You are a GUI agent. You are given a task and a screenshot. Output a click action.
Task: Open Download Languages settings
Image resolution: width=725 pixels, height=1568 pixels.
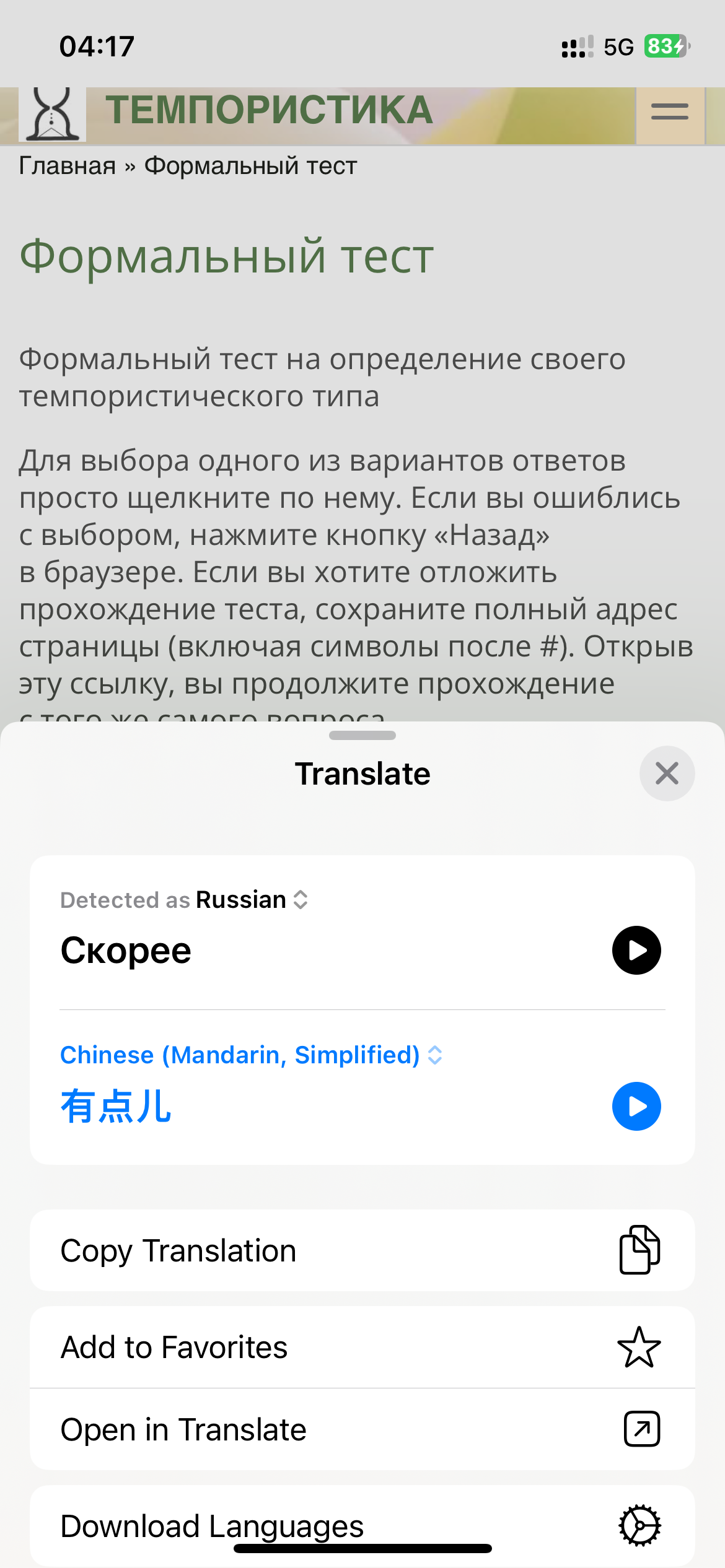[x=362, y=1526]
